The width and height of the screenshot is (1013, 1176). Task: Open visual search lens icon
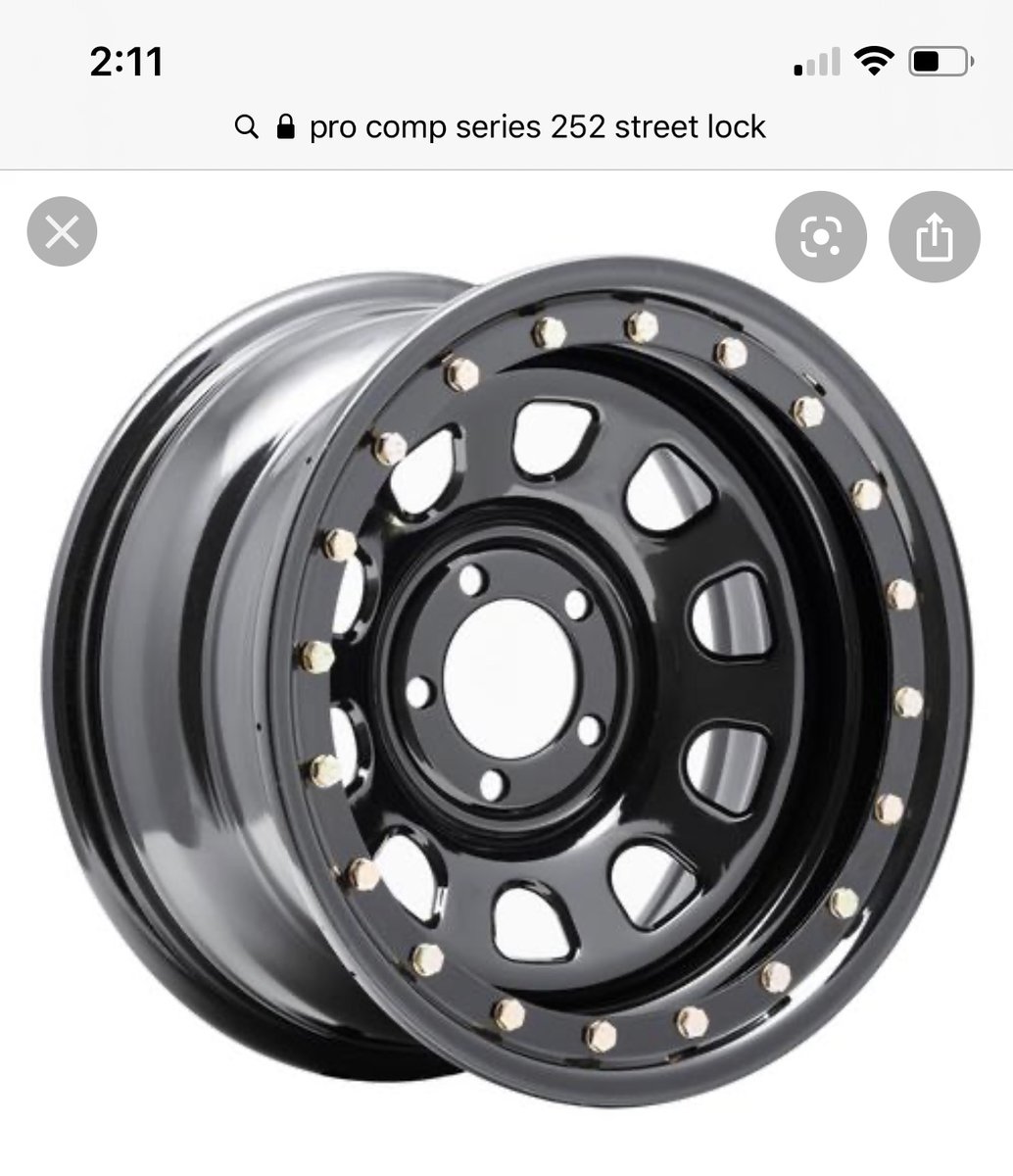(821, 235)
